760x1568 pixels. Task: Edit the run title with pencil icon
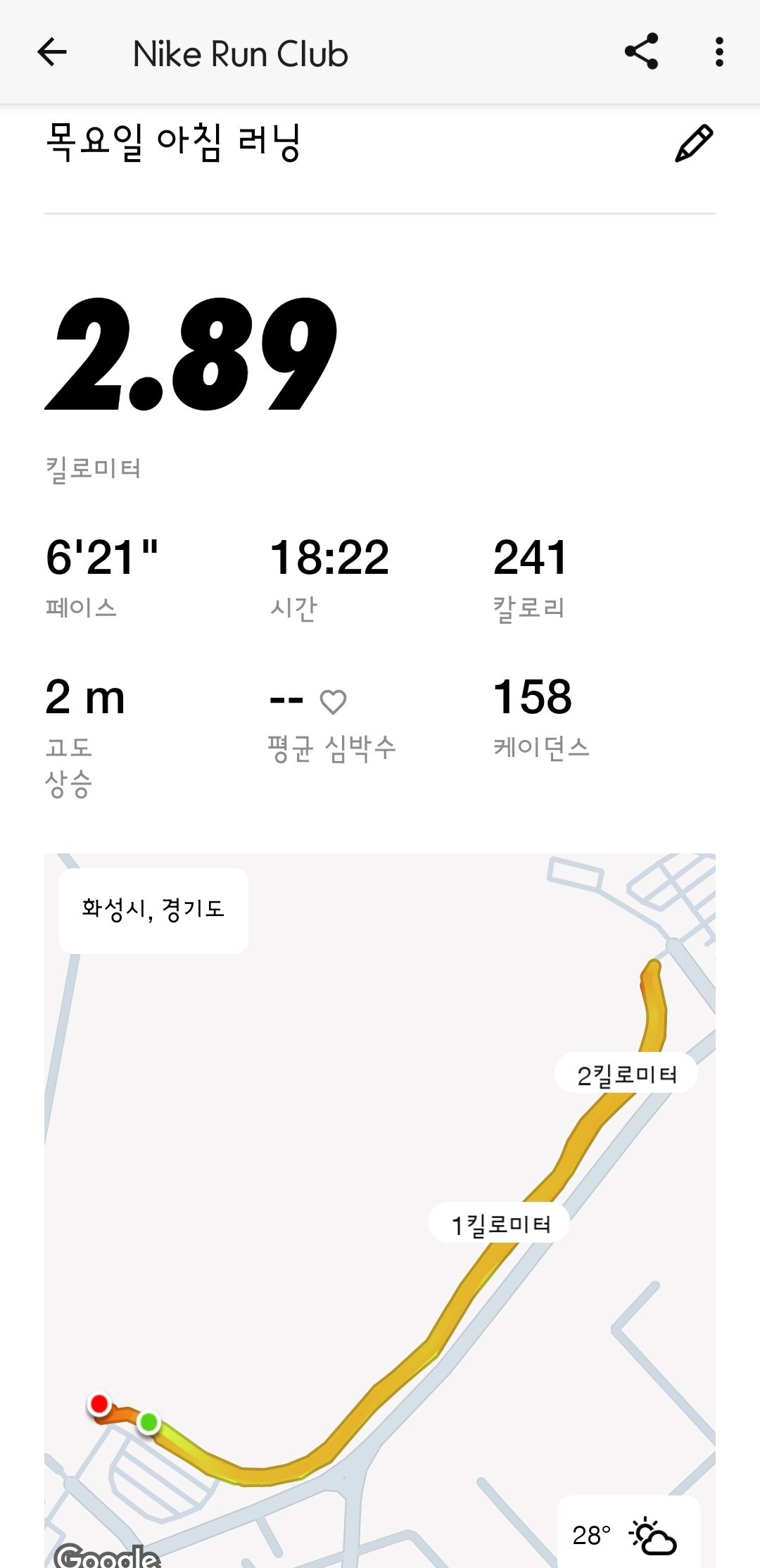(x=694, y=144)
